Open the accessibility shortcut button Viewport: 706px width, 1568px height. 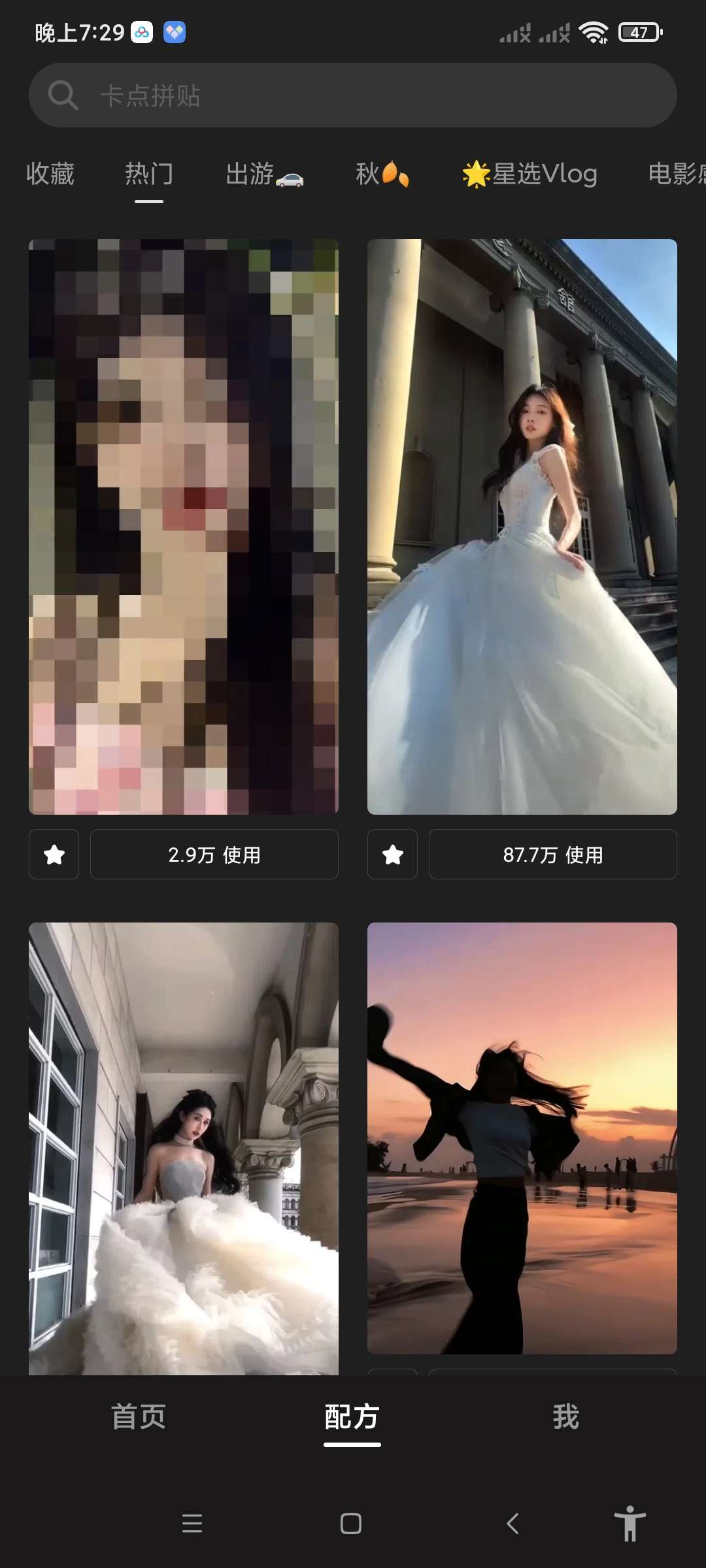coord(630,1524)
